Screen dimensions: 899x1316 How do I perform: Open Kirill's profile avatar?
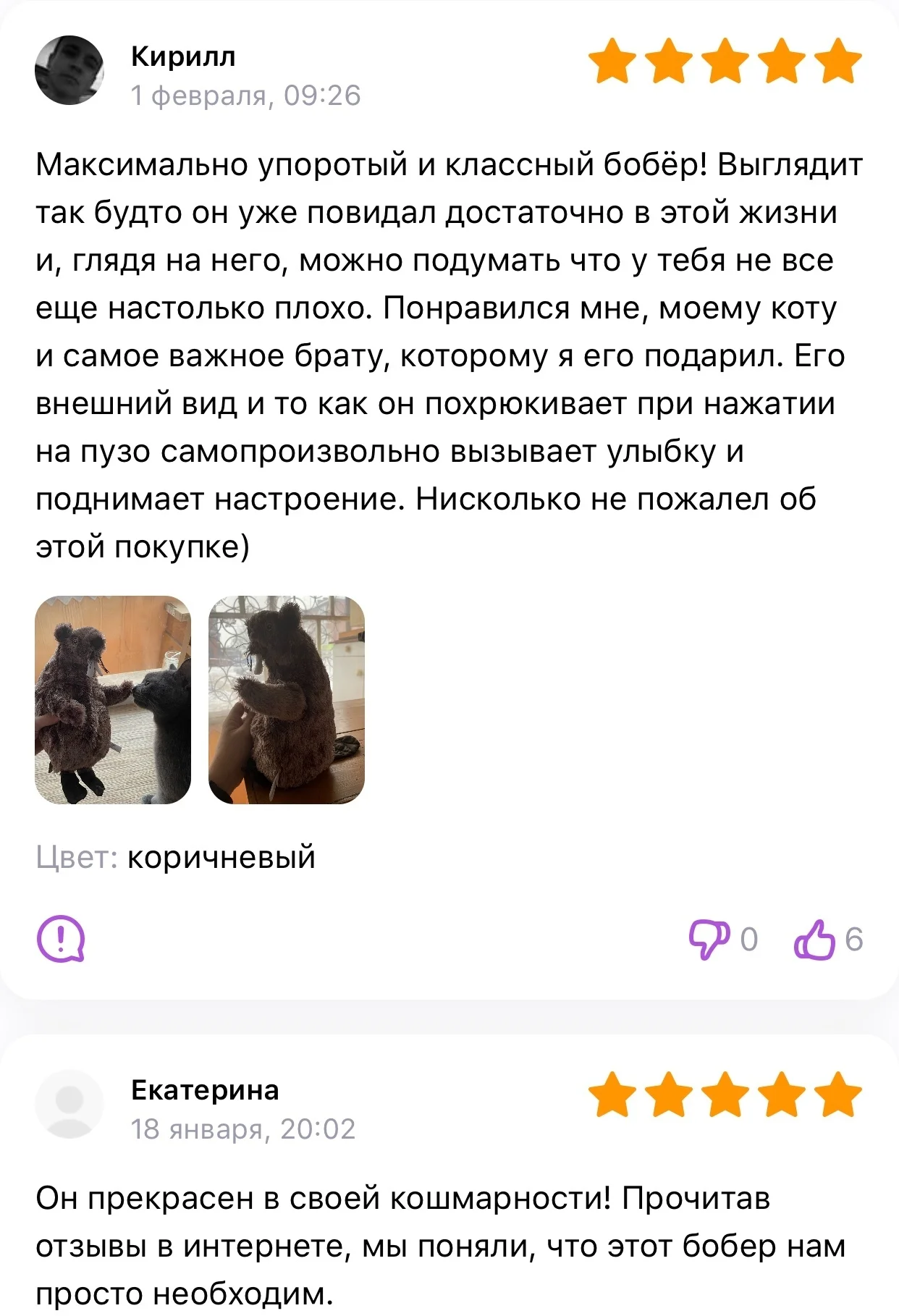pos(69,70)
